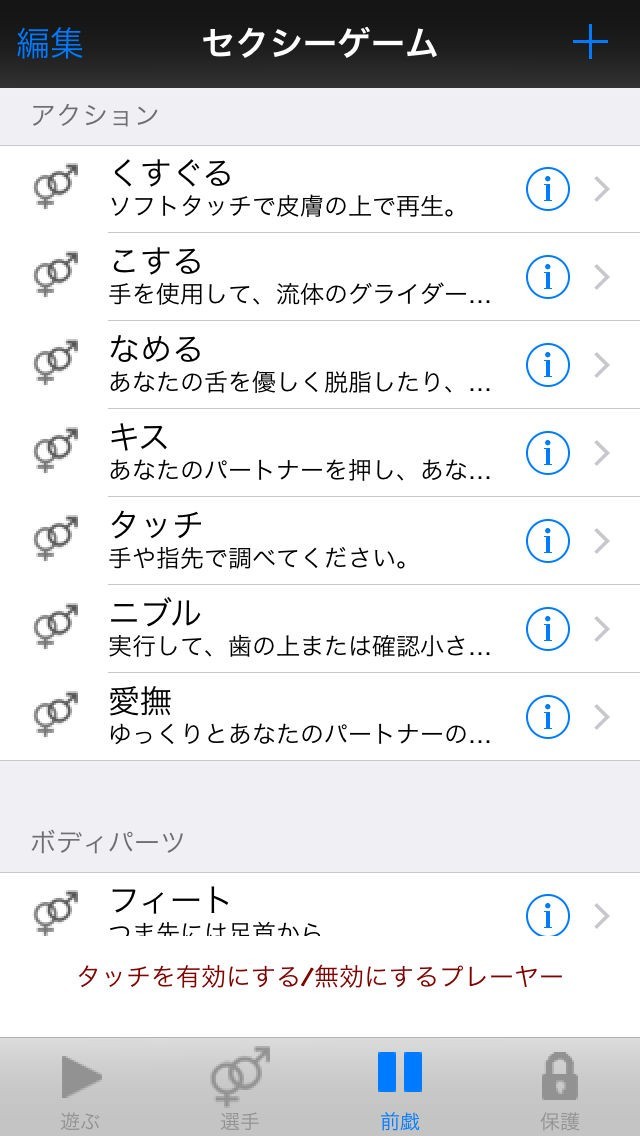Select the 前戯 tab
This screenshot has height=1136, width=640.
(400, 1088)
